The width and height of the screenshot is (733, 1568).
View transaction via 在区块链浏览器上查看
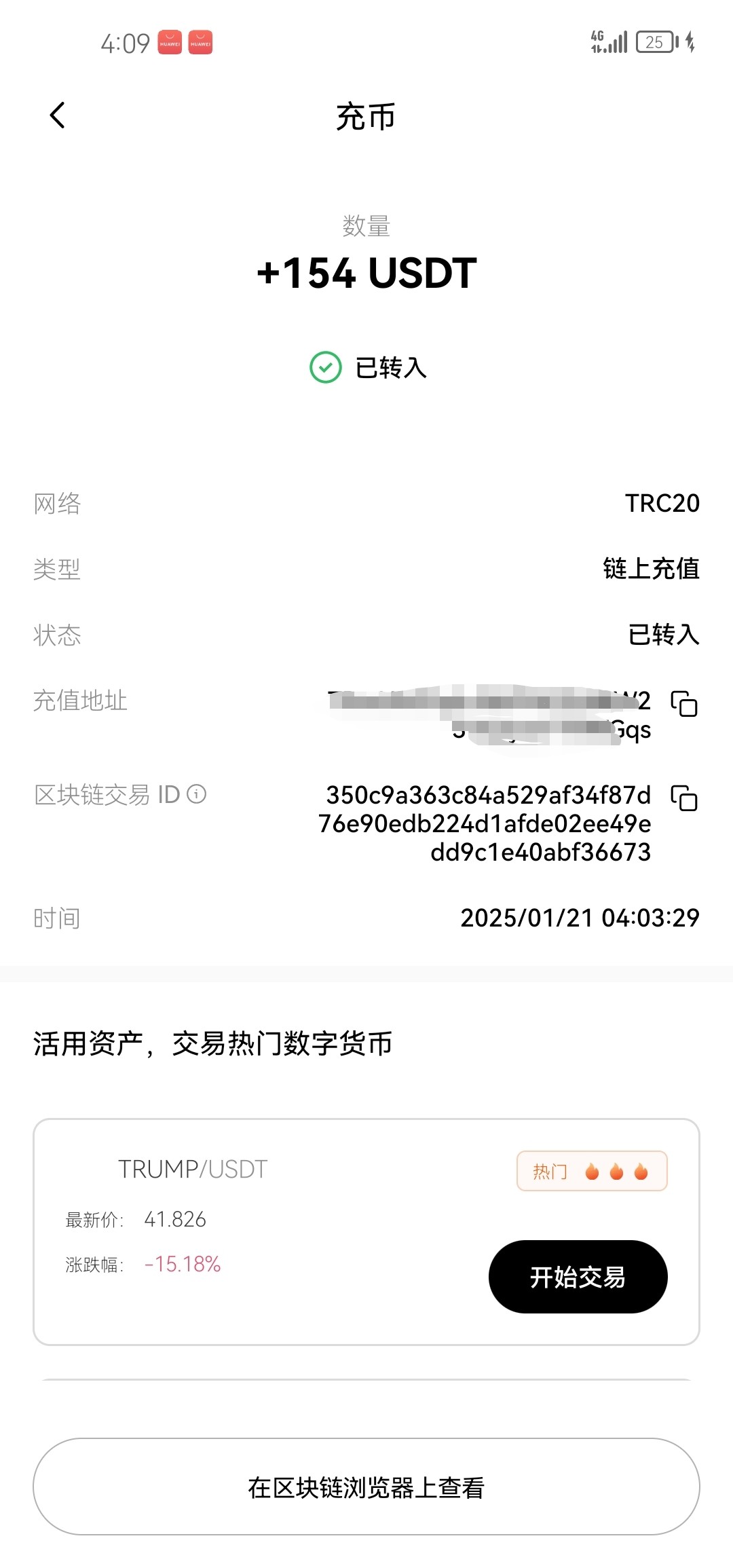[366, 1487]
